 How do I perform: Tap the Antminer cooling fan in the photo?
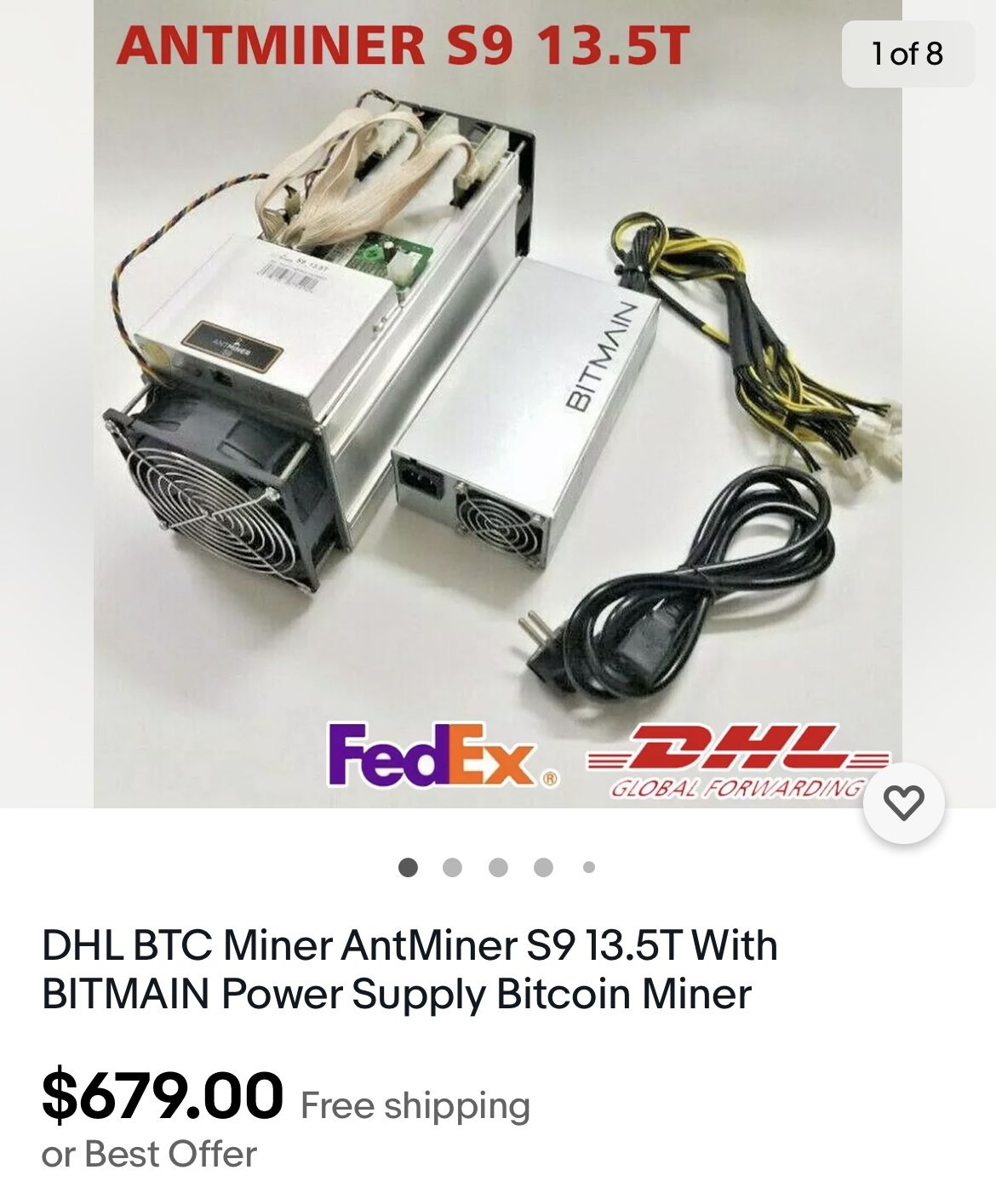213,502
